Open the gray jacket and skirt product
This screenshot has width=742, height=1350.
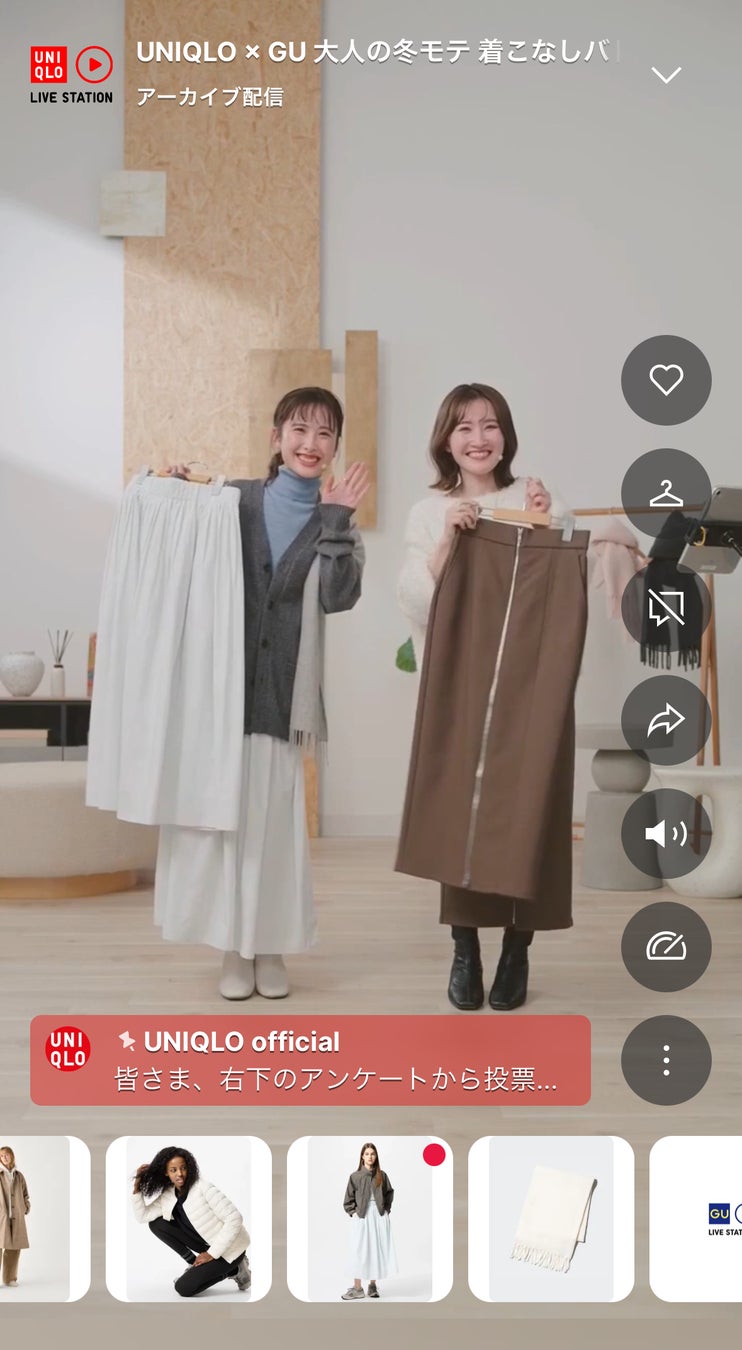point(370,1218)
